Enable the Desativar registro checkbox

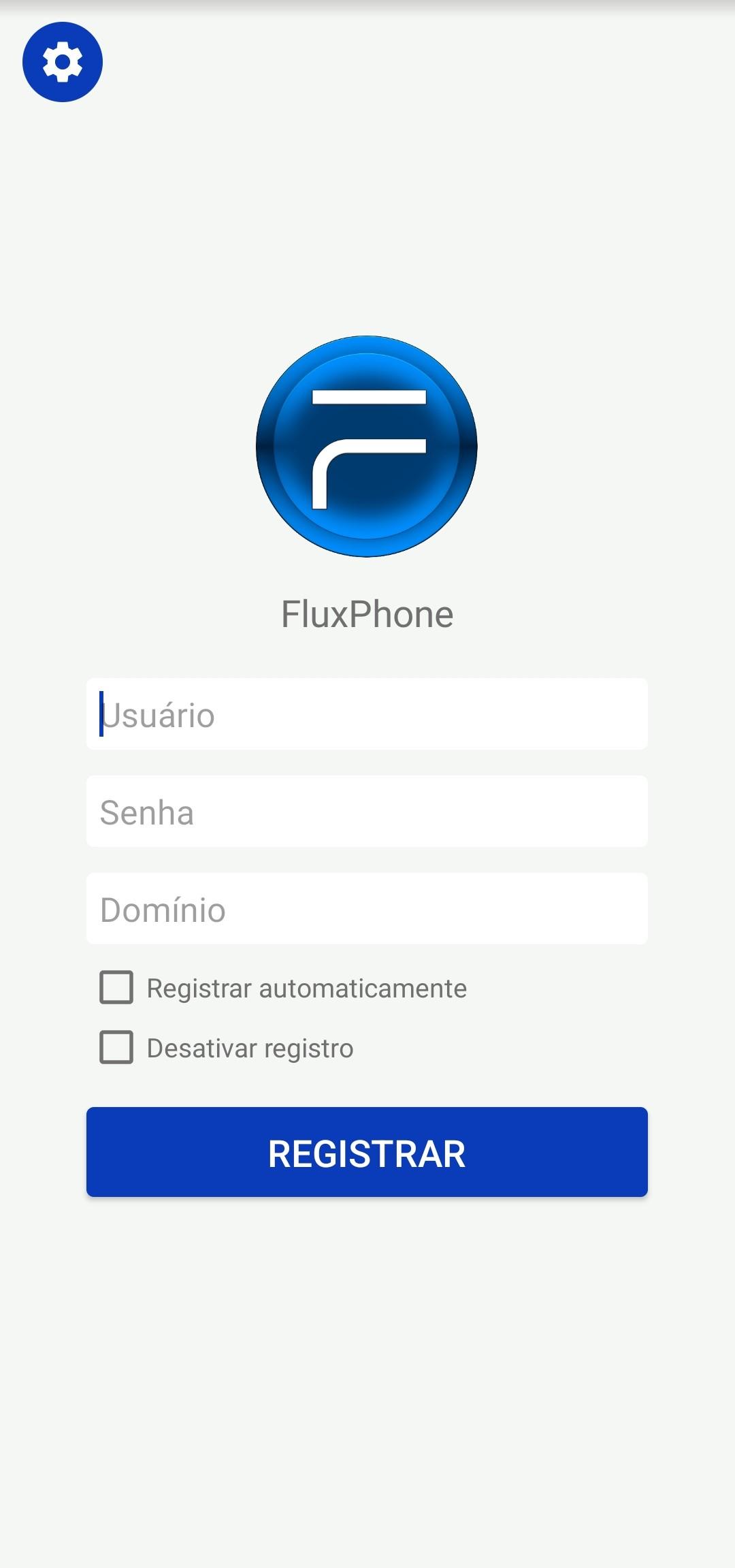coord(116,1047)
